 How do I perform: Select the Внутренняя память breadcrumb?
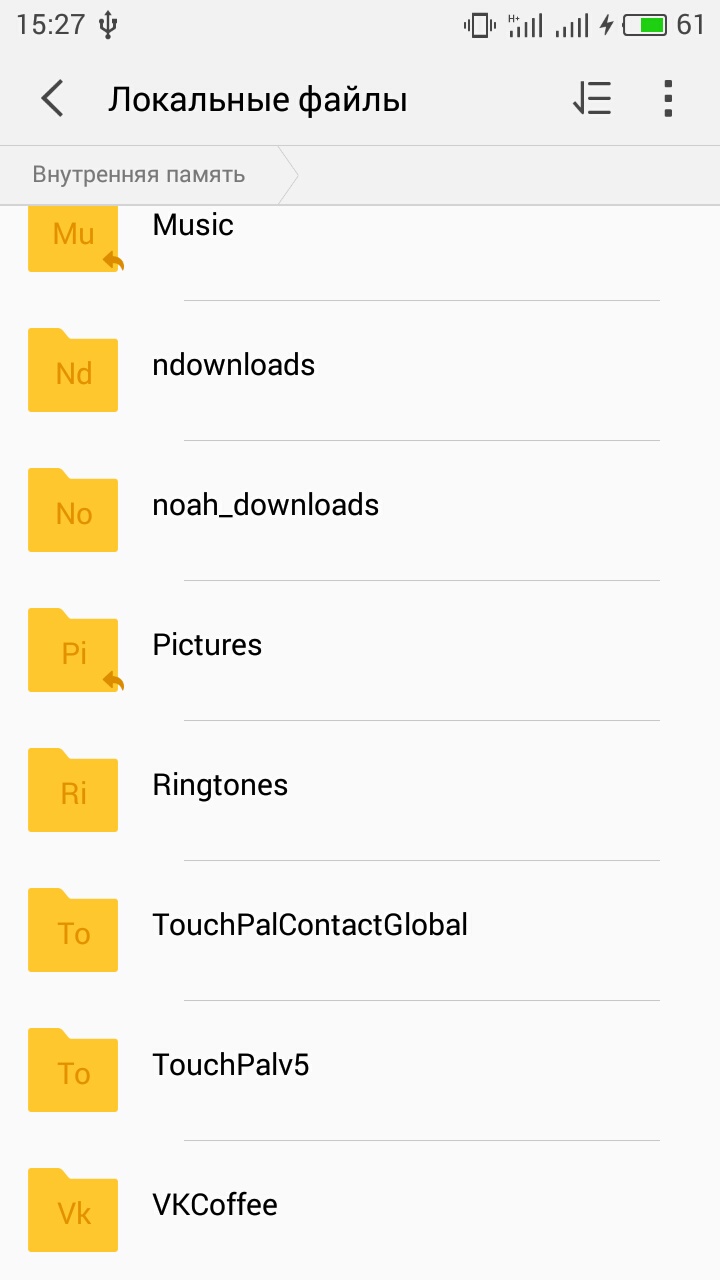tap(139, 175)
